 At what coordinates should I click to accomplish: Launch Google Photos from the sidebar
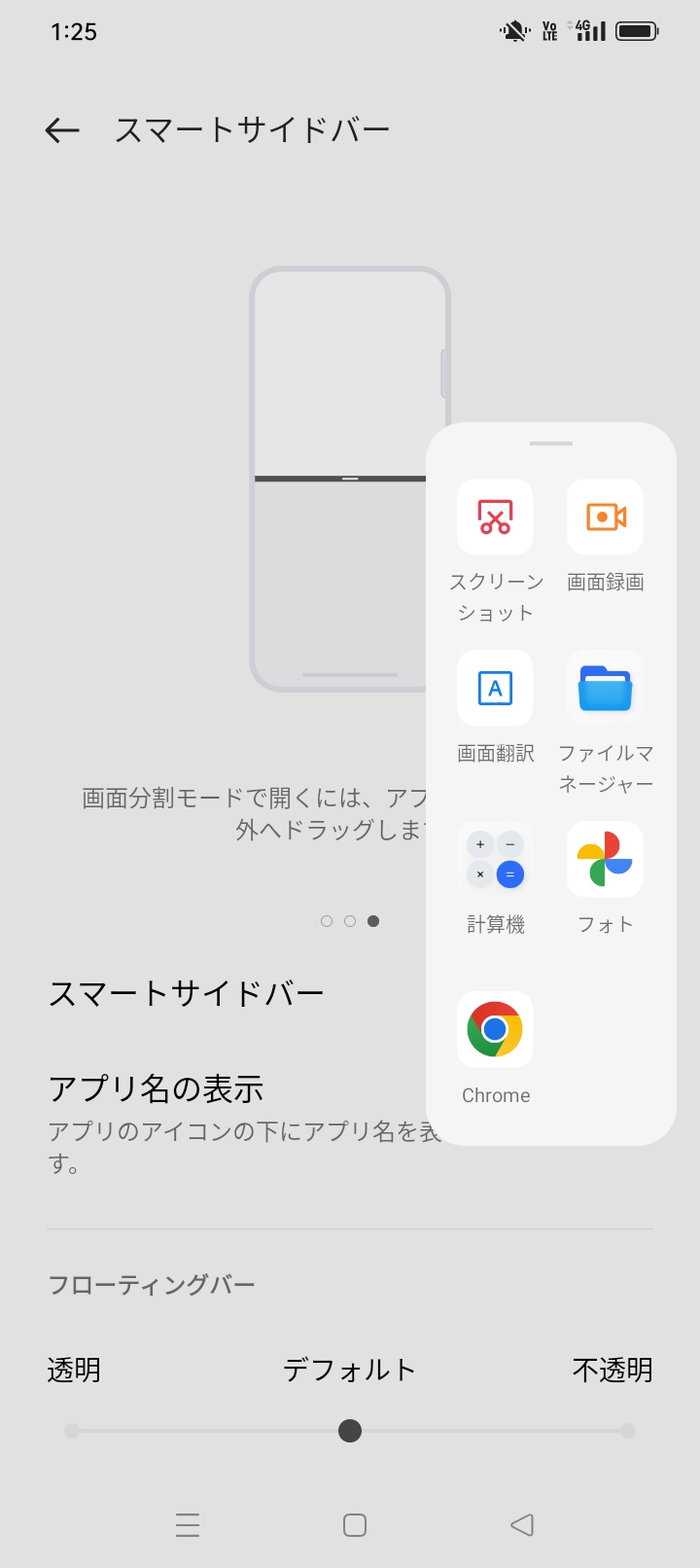[x=605, y=859]
